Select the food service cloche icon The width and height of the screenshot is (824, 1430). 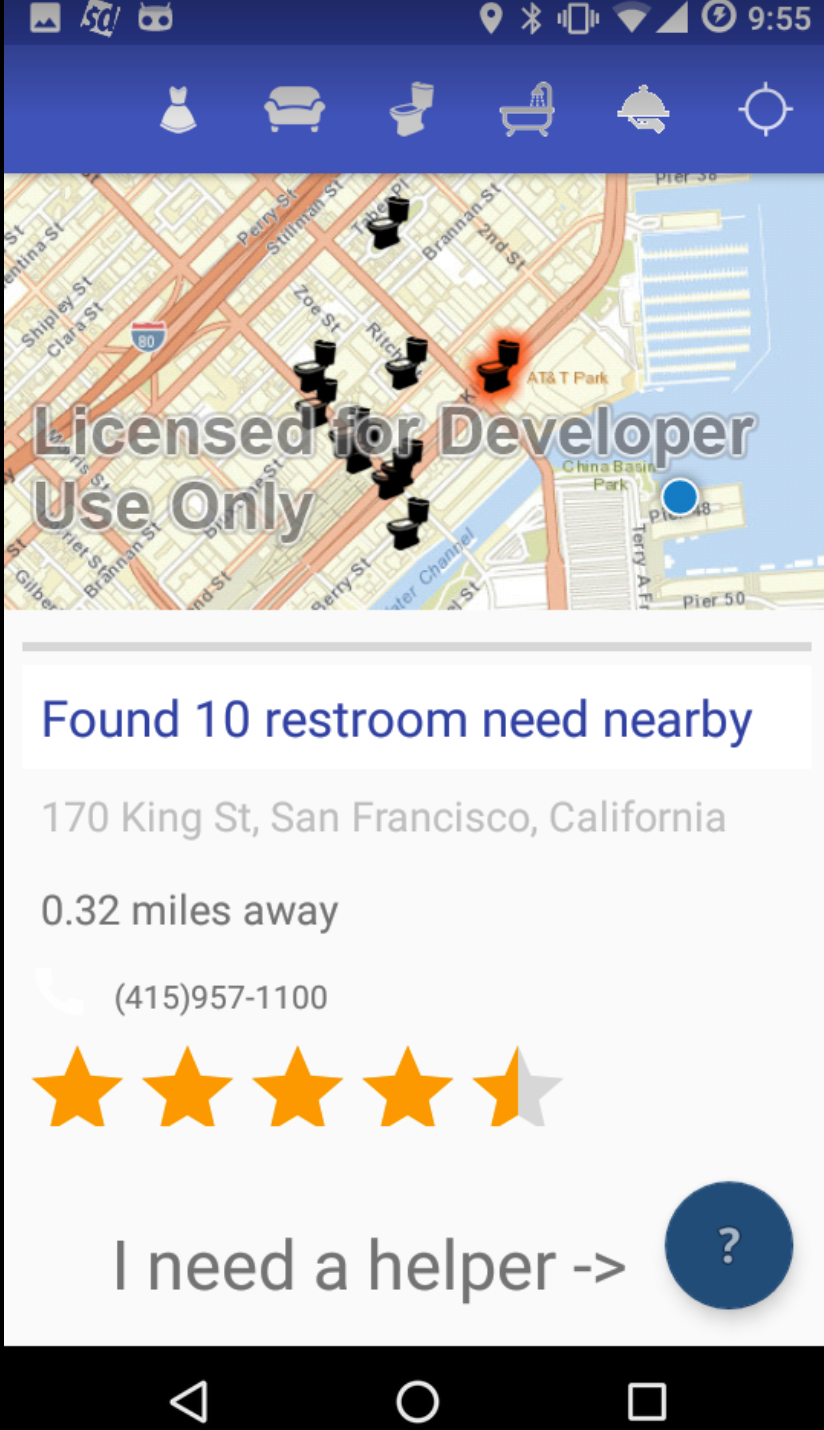(x=643, y=109)
